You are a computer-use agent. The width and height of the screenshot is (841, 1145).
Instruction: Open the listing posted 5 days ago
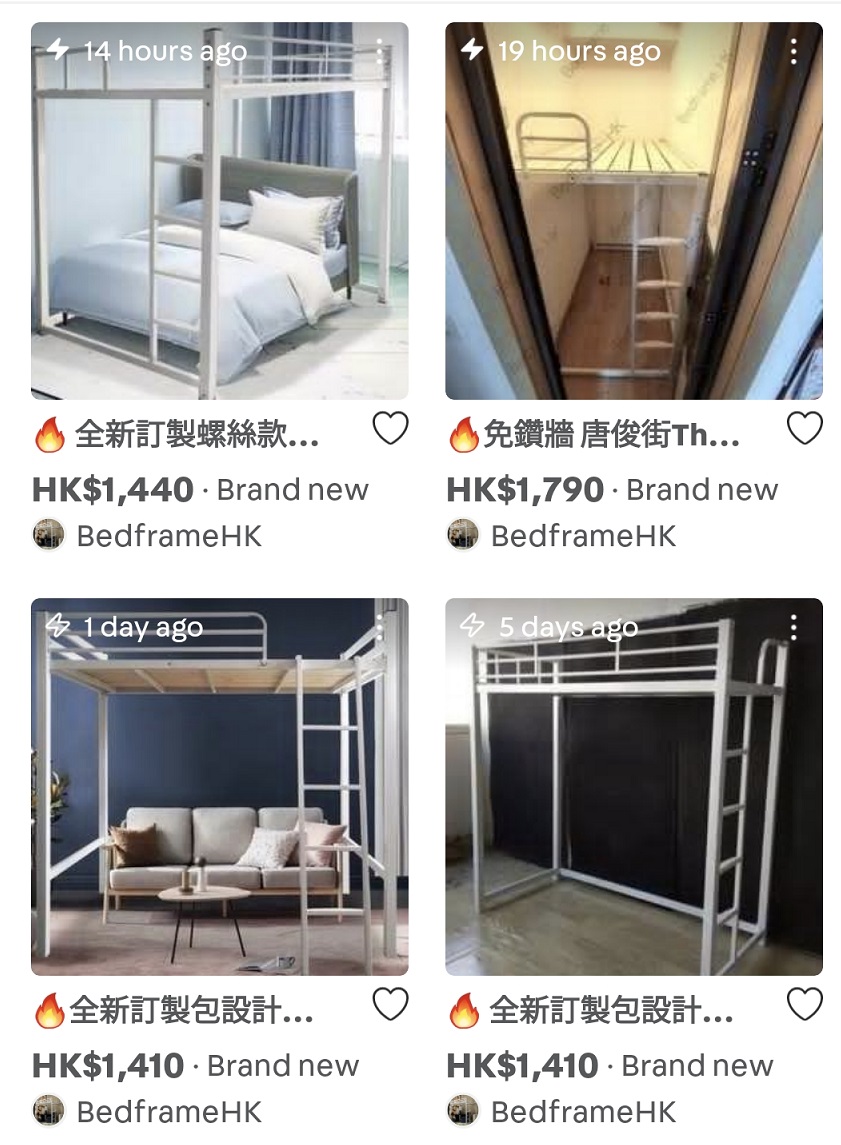point(633,786)
